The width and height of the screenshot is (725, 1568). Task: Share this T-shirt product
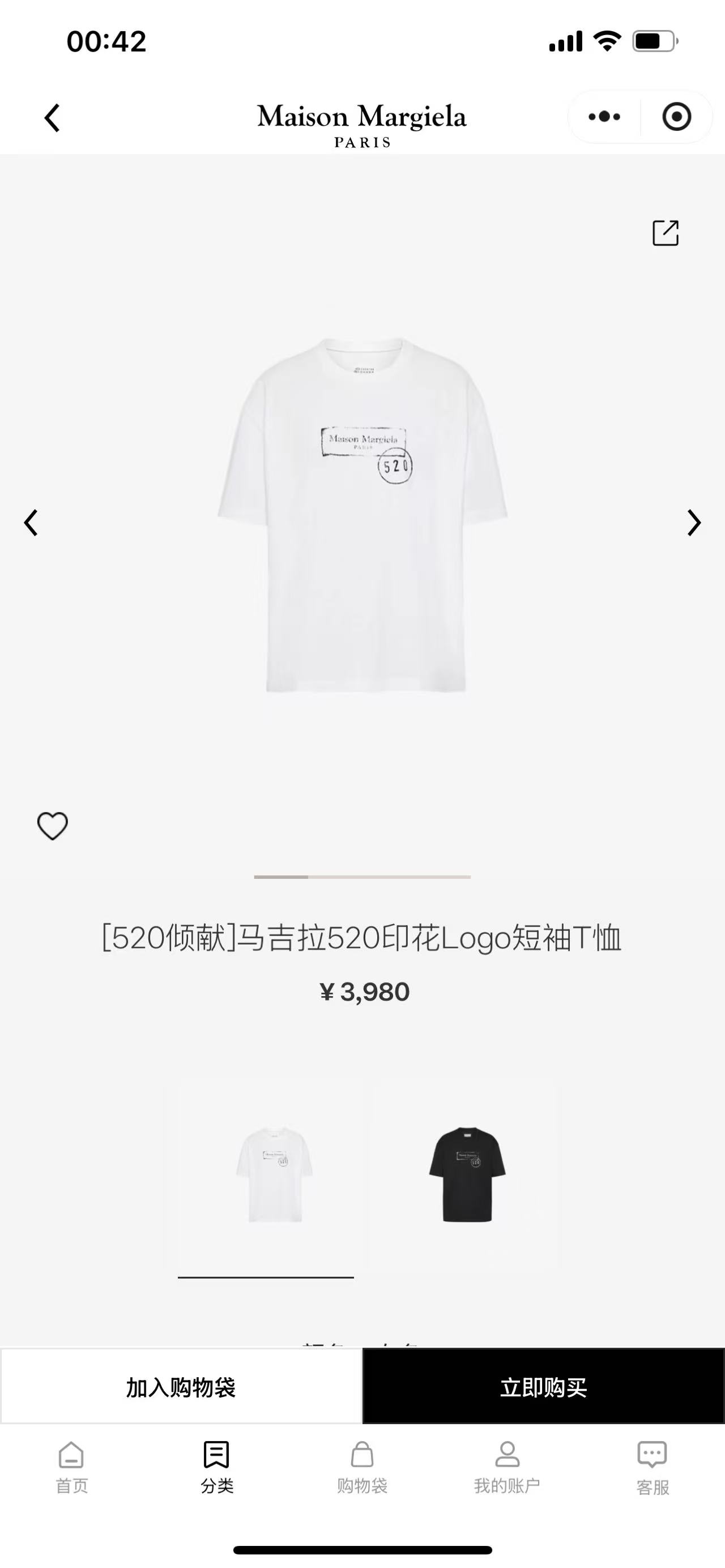point(666,233)
